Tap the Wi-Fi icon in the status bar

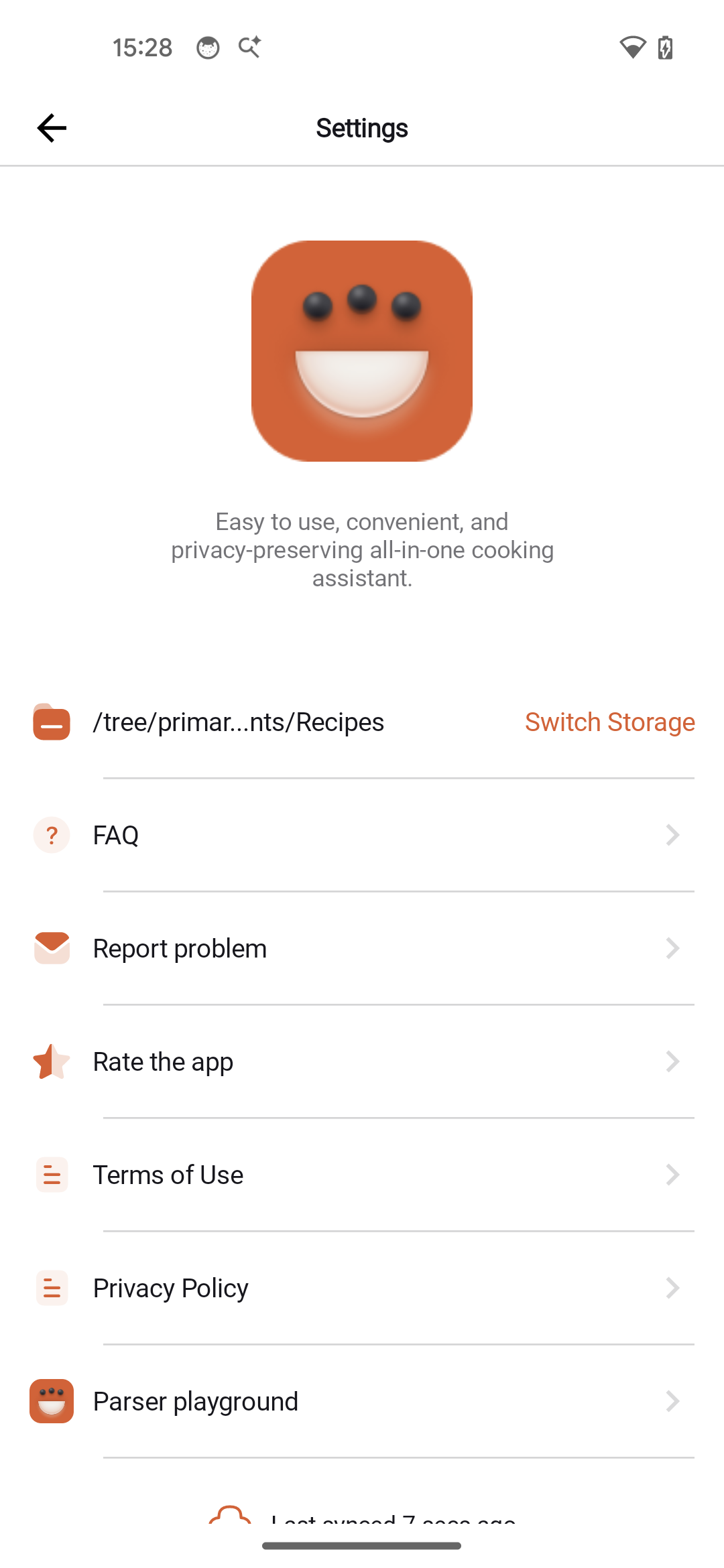tap(632, 47)
